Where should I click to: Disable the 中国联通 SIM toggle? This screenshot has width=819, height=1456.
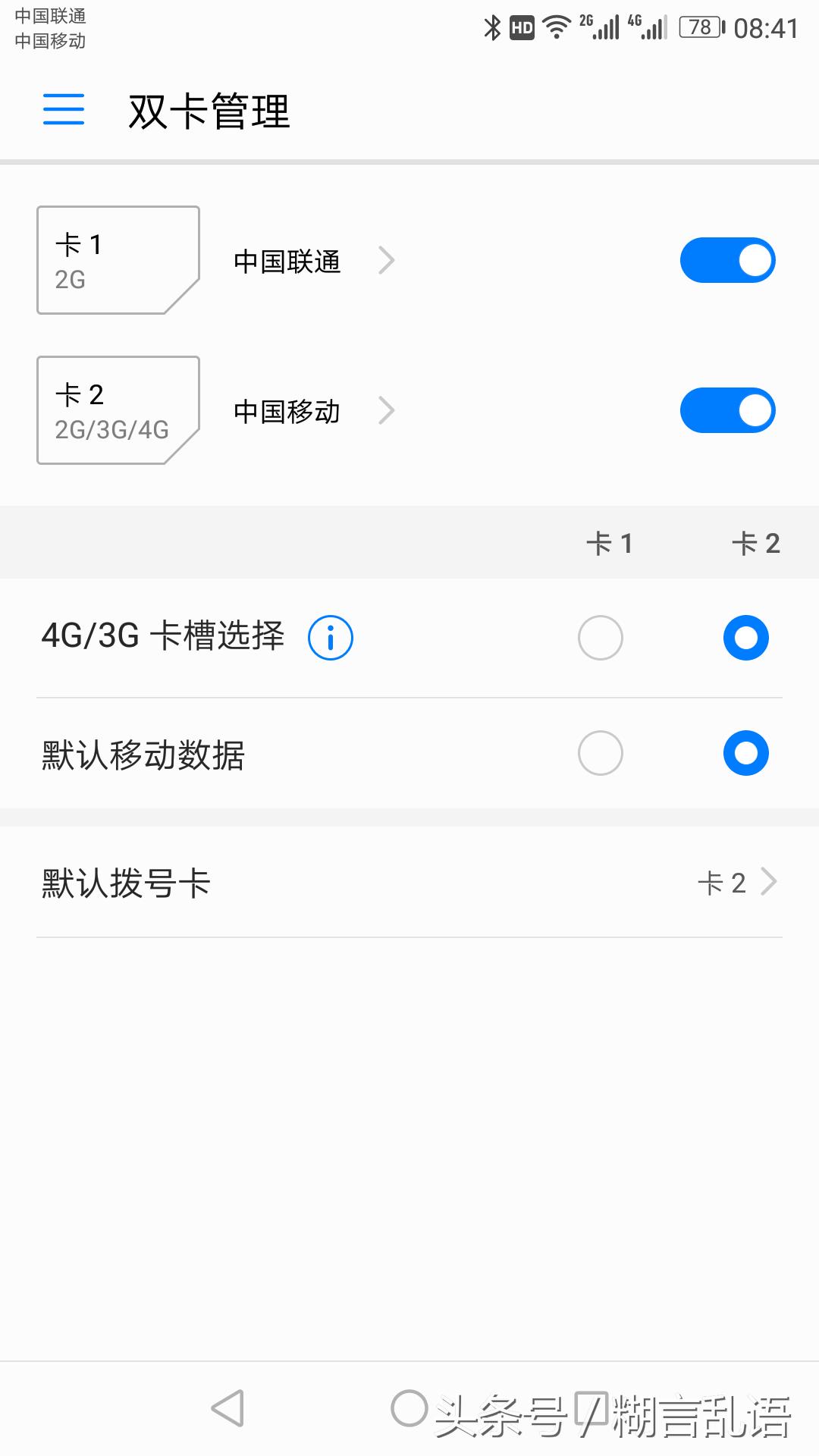coord(727,259)
